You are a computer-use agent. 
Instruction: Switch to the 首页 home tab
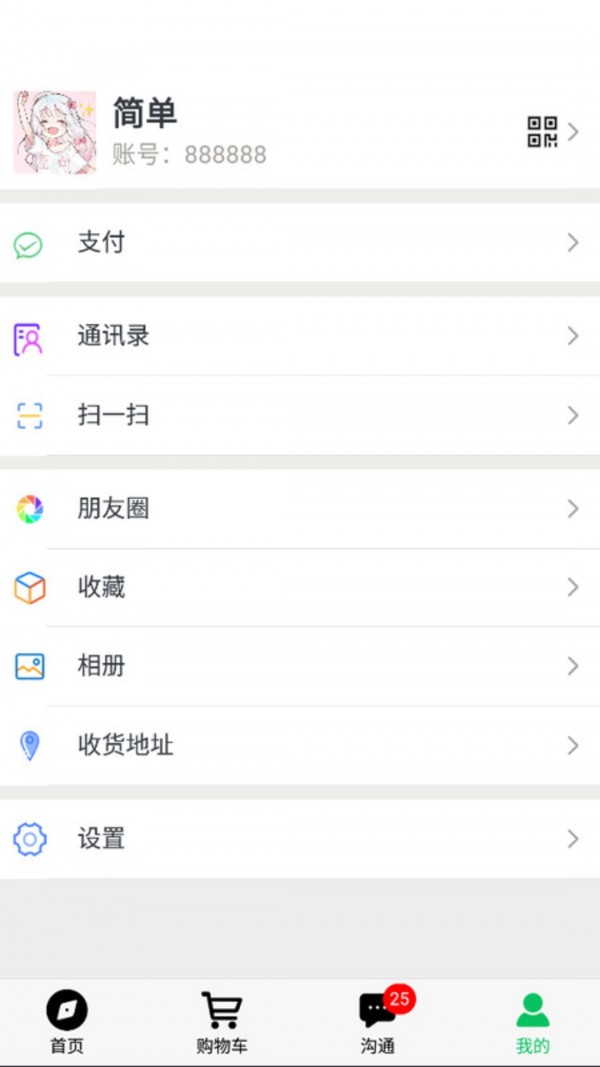tap(67, 1022)
